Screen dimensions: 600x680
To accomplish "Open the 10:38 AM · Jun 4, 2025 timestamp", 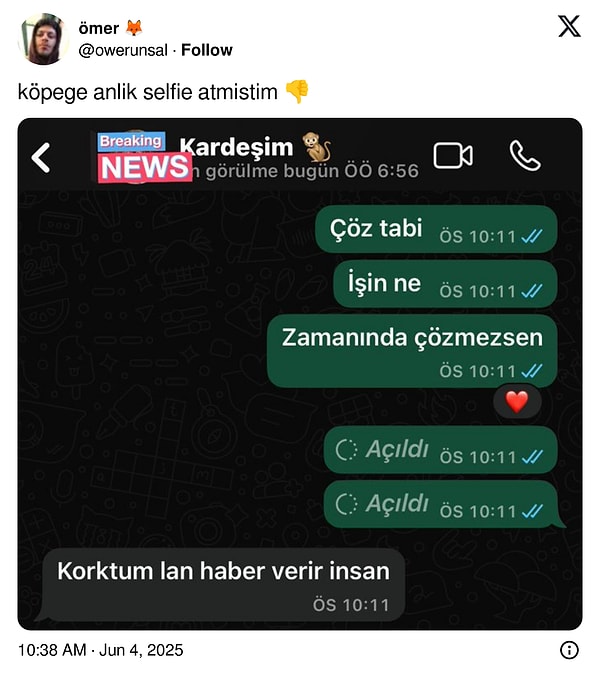I will [100, 650].
